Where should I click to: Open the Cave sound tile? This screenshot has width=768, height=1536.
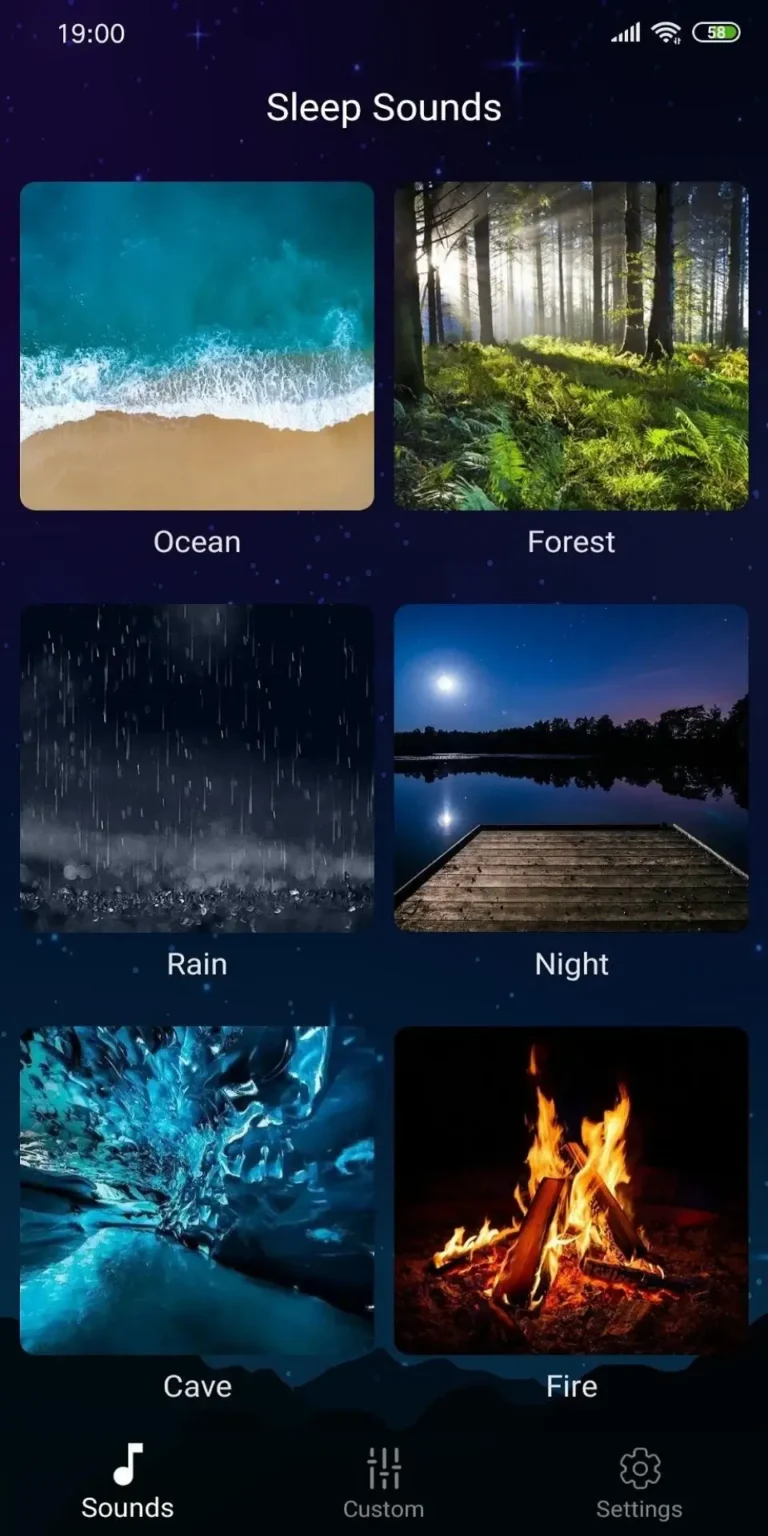coord(196,1190)
